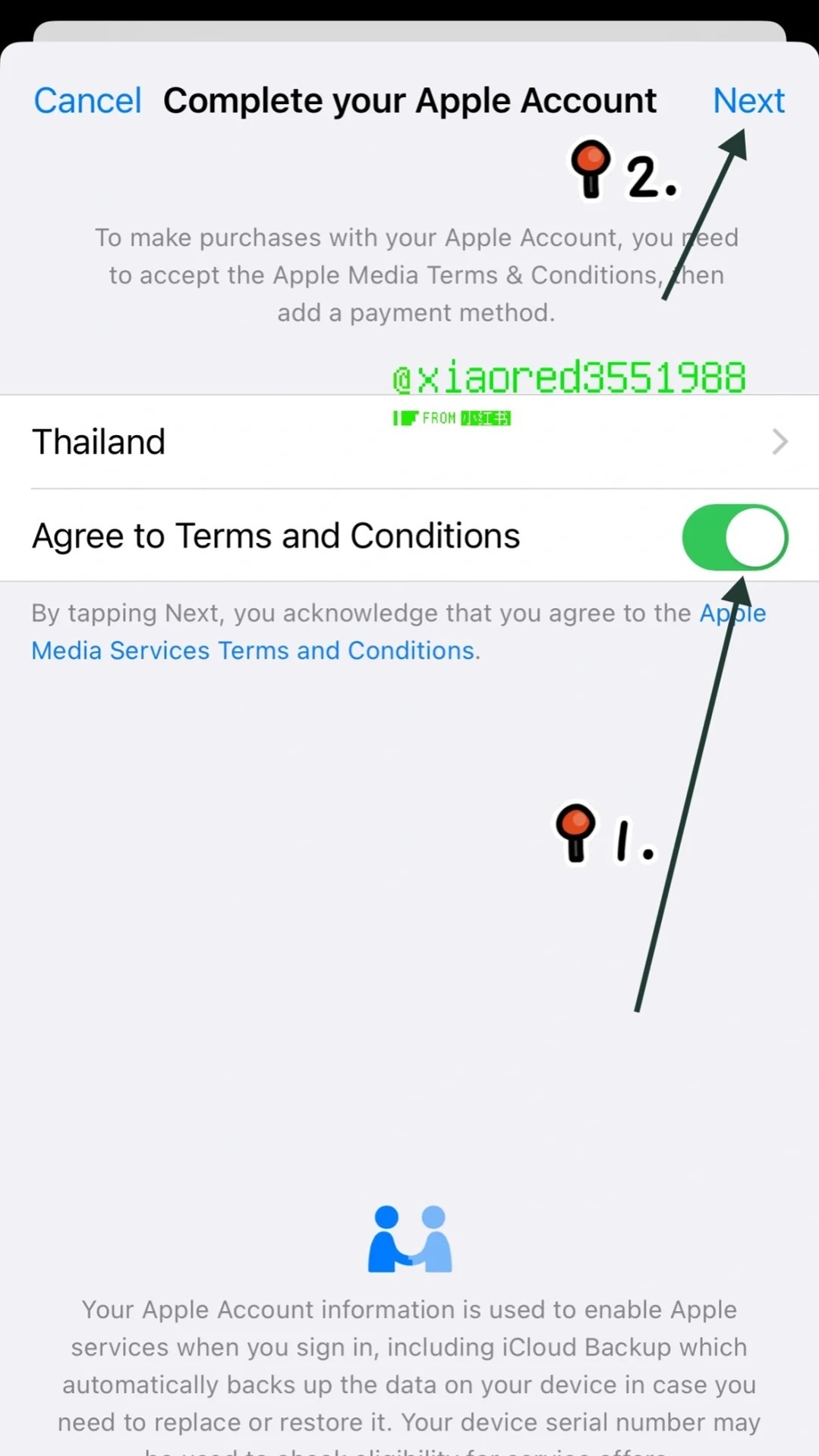Screen dimensions: 819x1456
Task: Tap Next to continue
Action: click(x=748, y=101)
